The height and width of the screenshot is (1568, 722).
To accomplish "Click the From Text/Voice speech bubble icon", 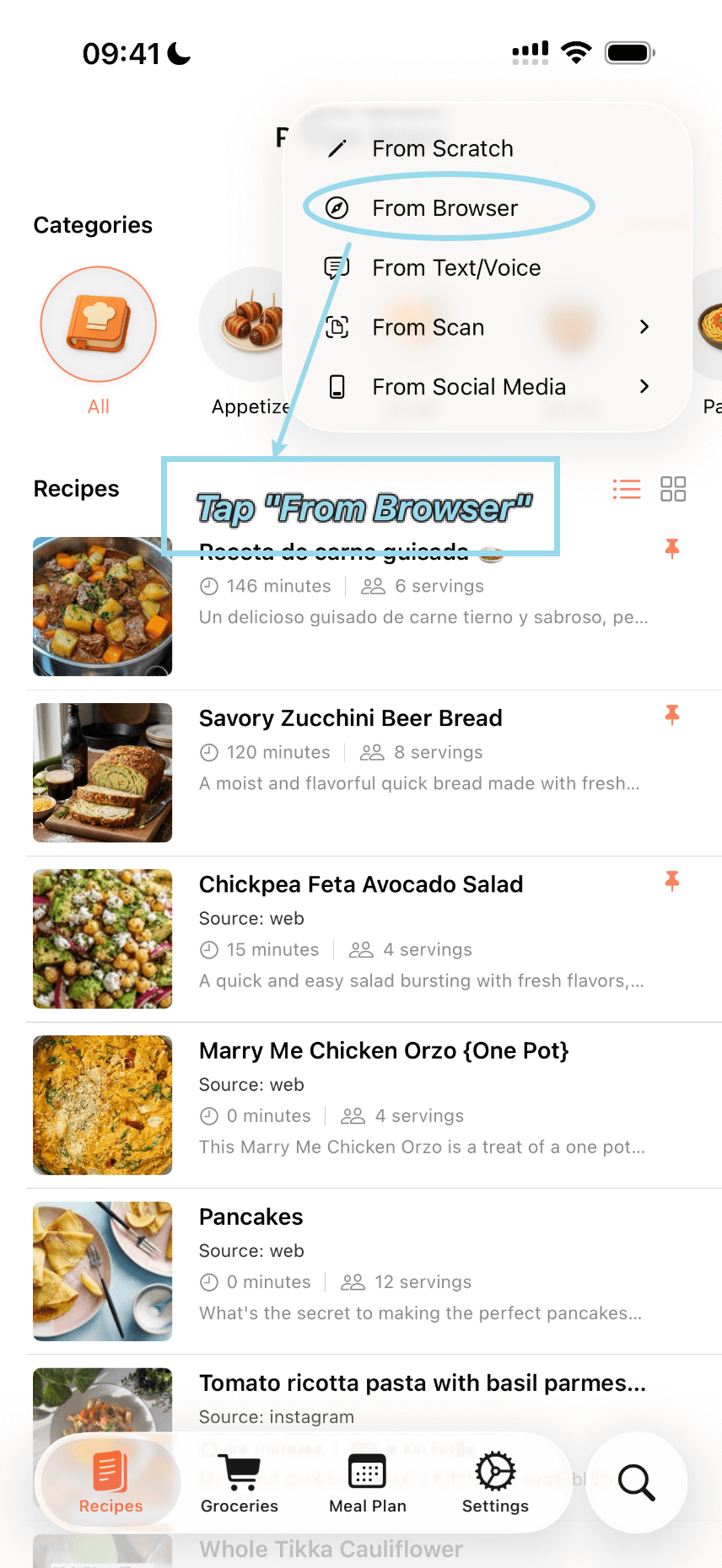I will pos(337,267).
